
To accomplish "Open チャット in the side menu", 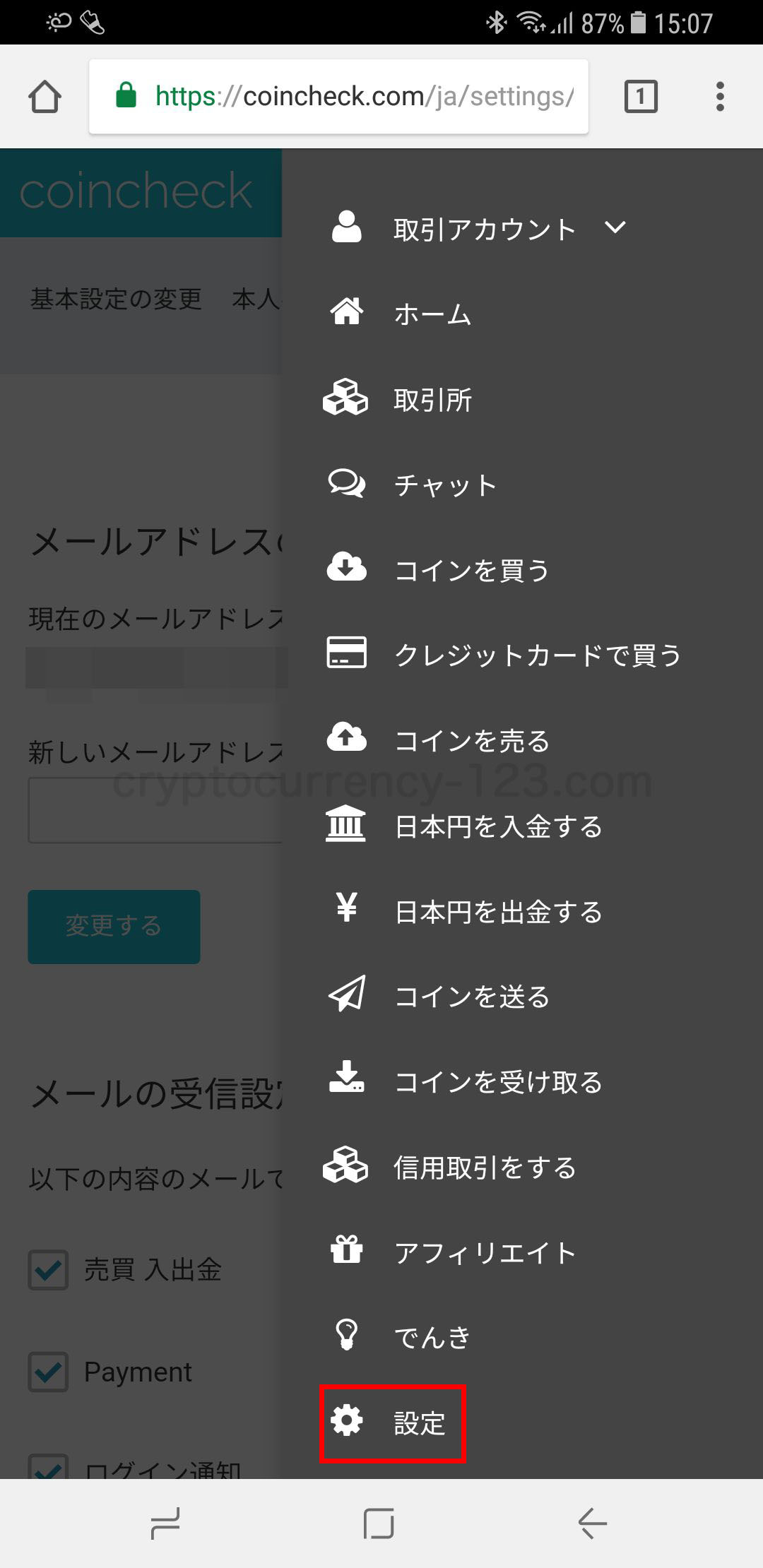I will coord(413,485).
